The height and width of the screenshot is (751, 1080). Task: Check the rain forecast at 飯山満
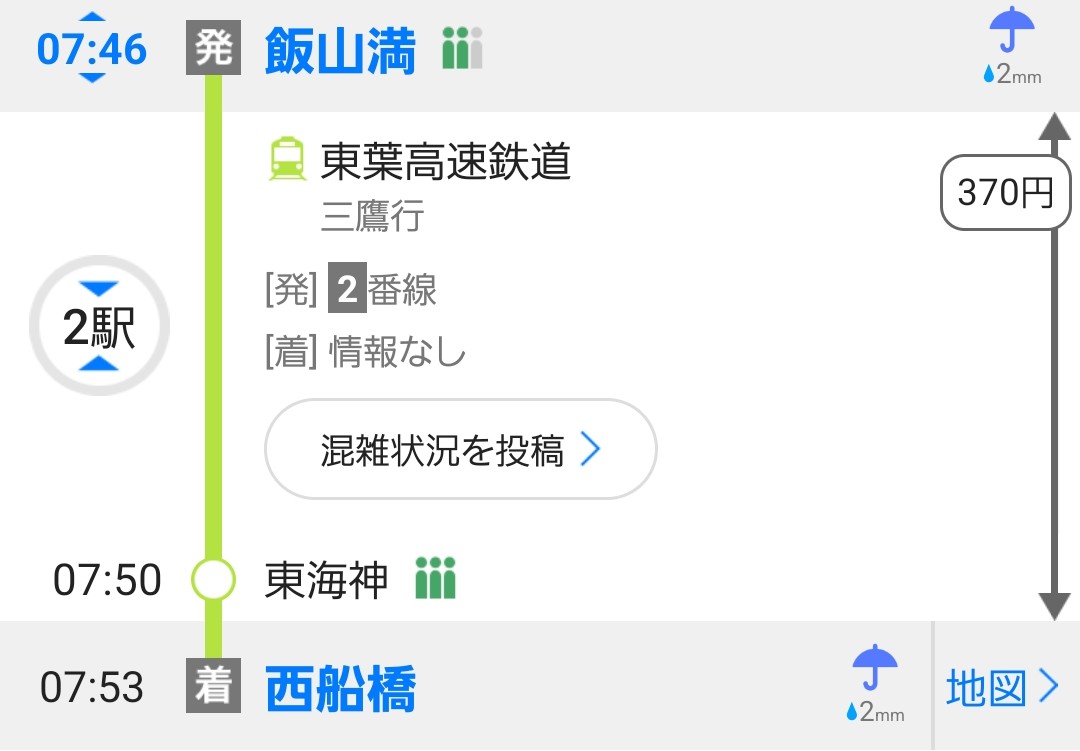coord(1012,47)
